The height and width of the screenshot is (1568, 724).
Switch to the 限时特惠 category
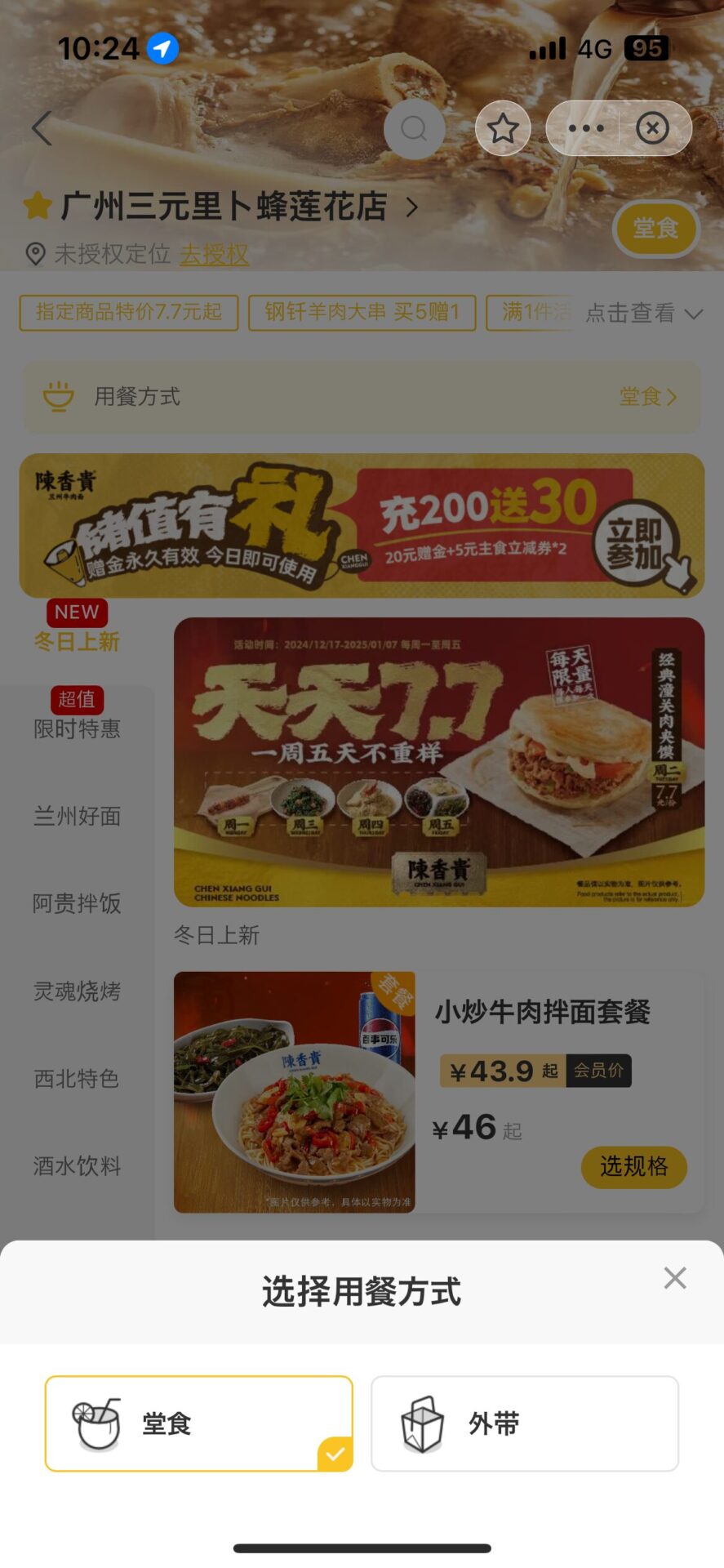click(77, 728)
